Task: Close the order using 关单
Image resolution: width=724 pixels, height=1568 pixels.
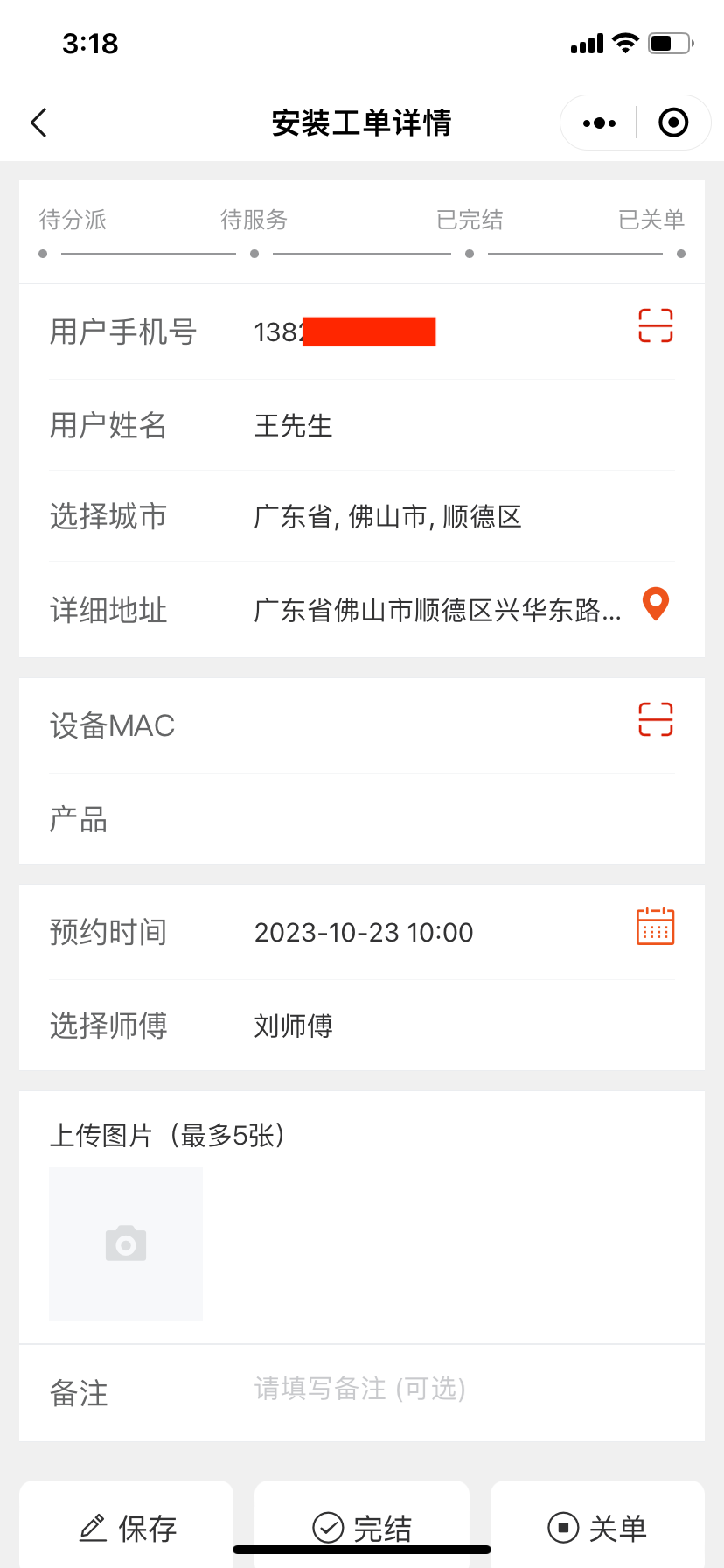Action: pyautogui.click(x=597, y=1528)
